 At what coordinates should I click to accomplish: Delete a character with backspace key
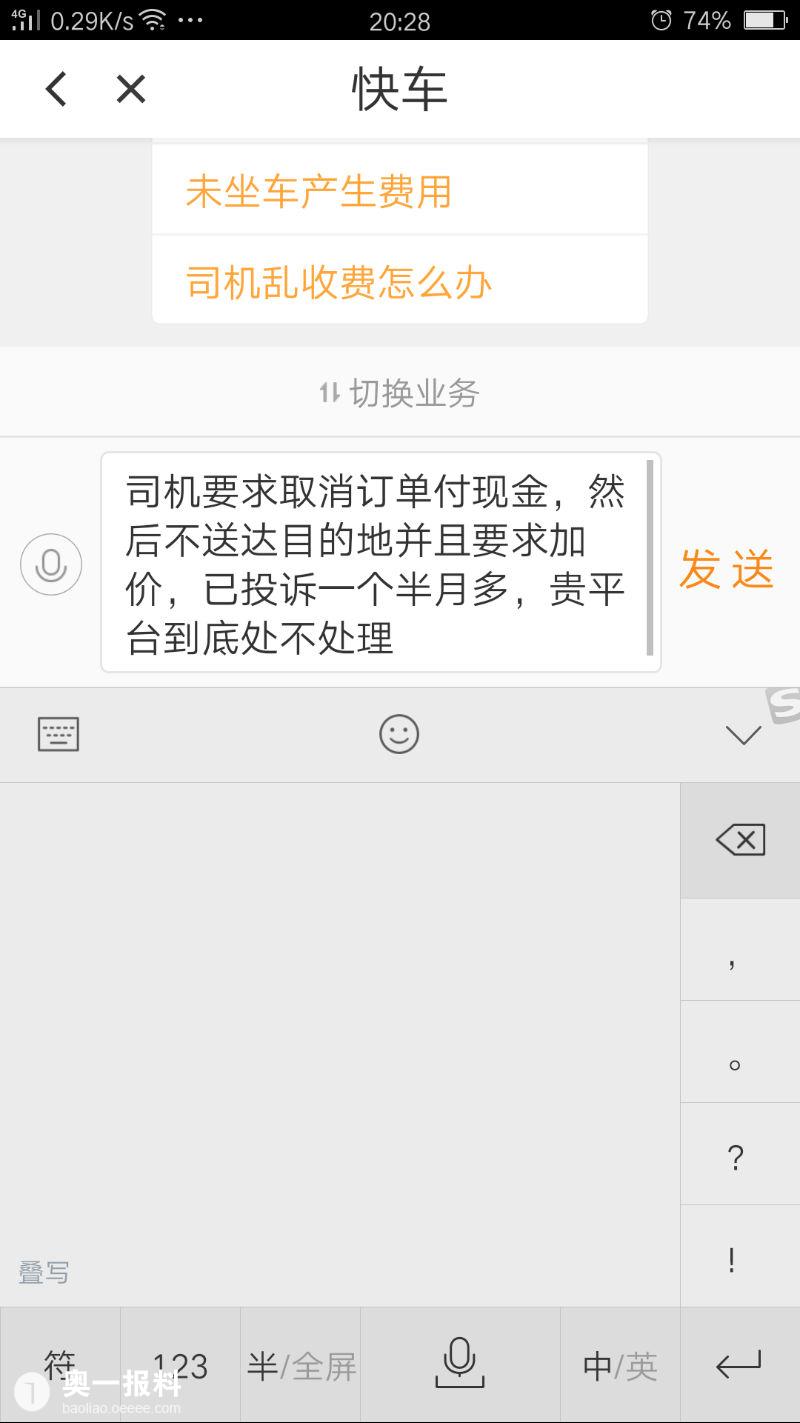[x=740, y=840]
